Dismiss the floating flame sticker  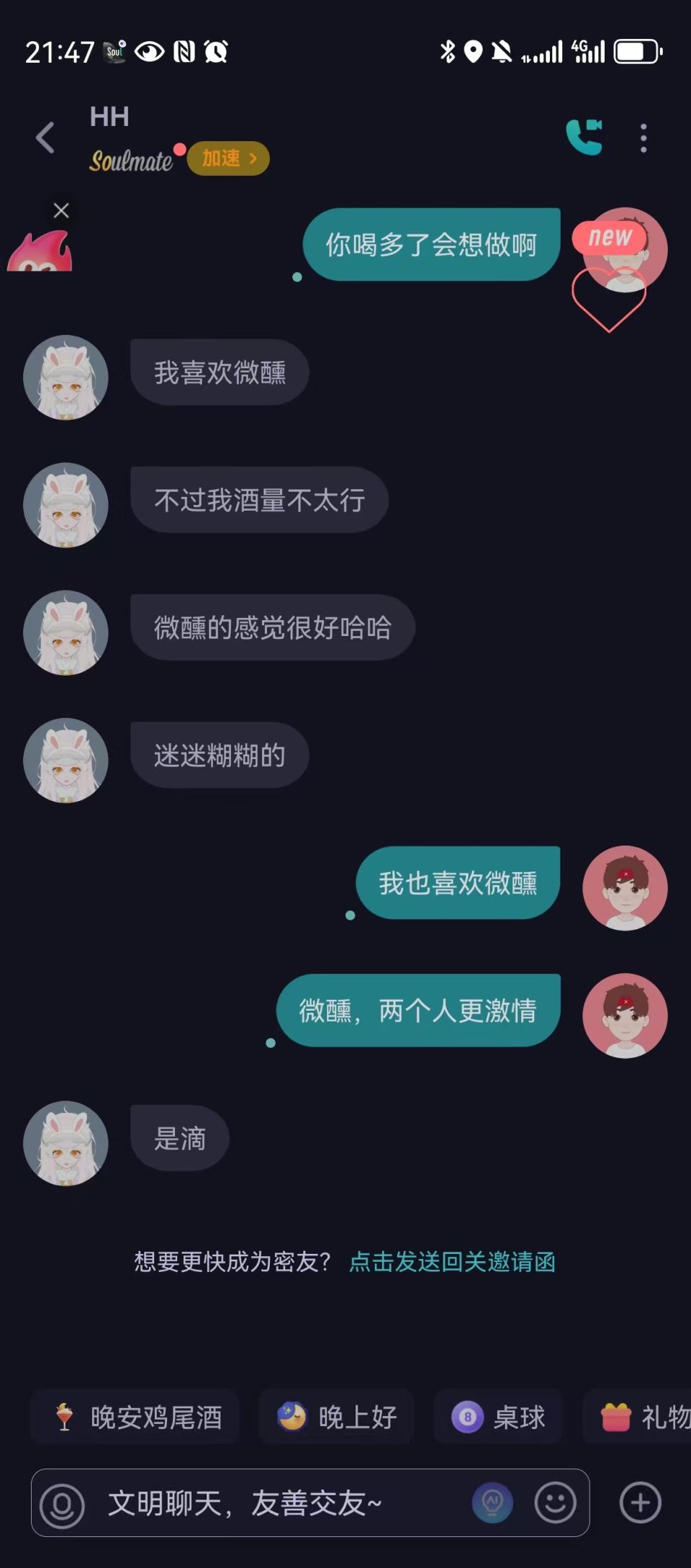(x=61, y=210)
